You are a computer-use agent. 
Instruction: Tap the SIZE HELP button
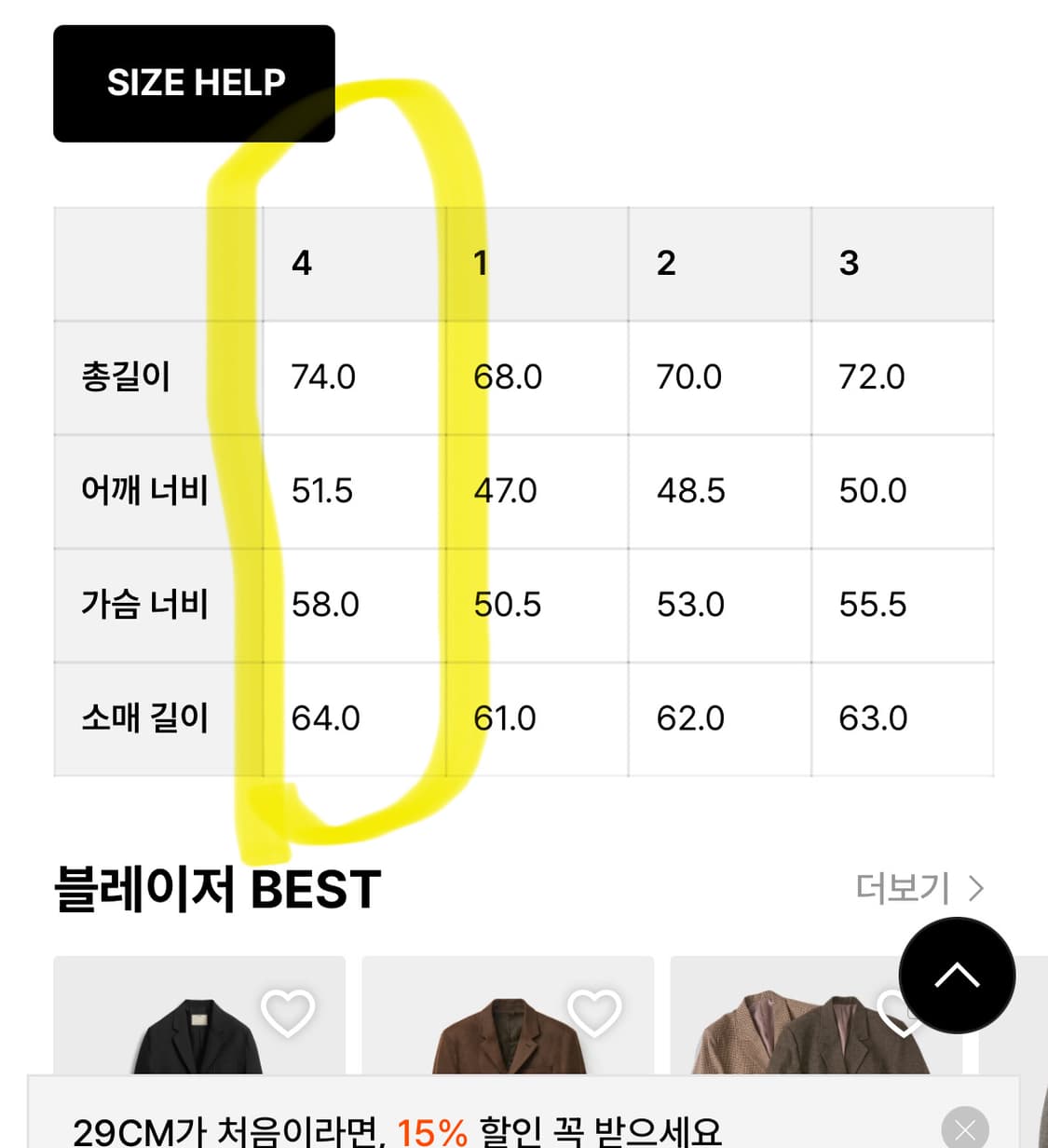[194, 83]
